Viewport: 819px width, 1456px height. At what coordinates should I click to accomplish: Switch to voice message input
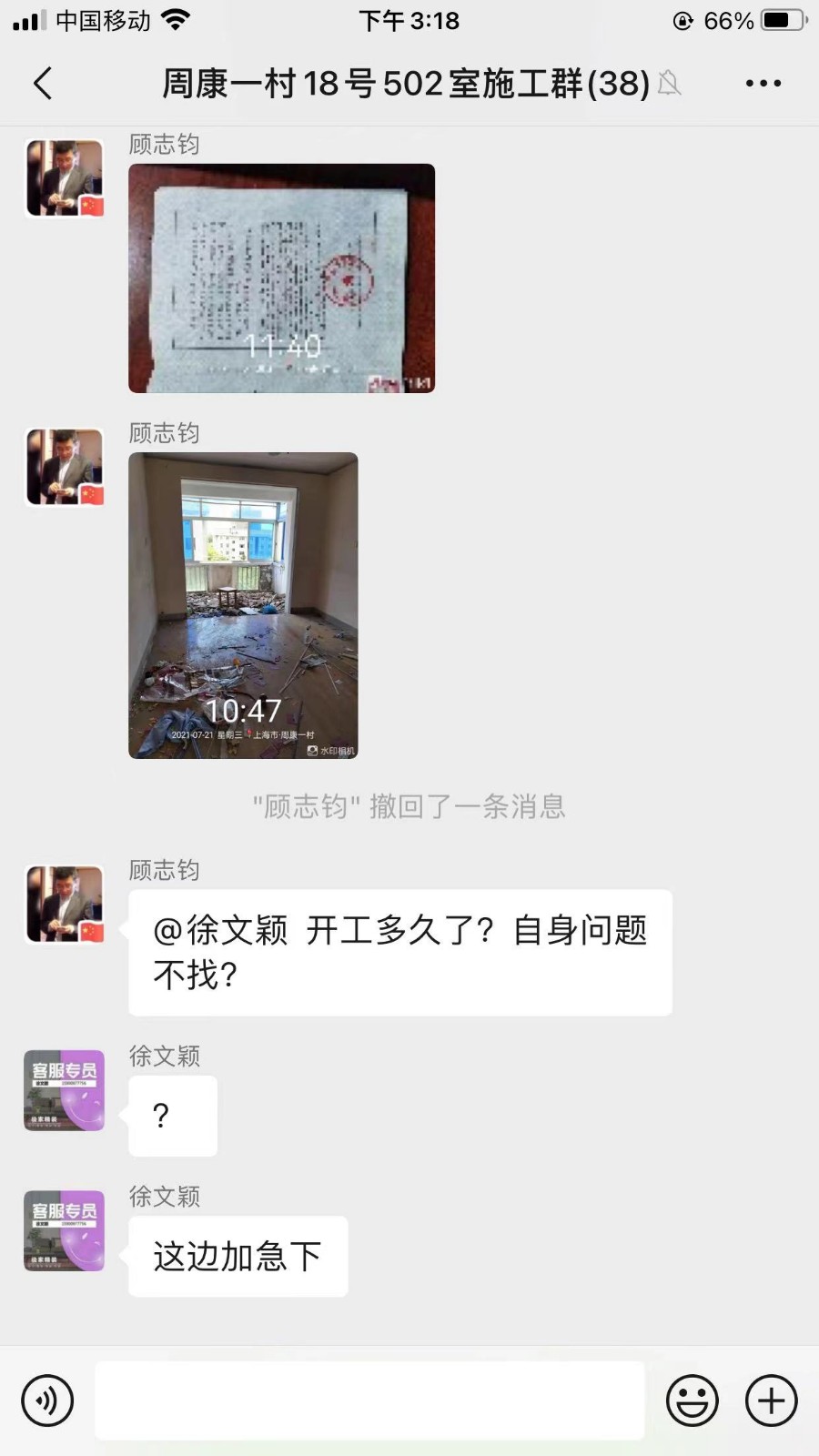point(47,1400)
